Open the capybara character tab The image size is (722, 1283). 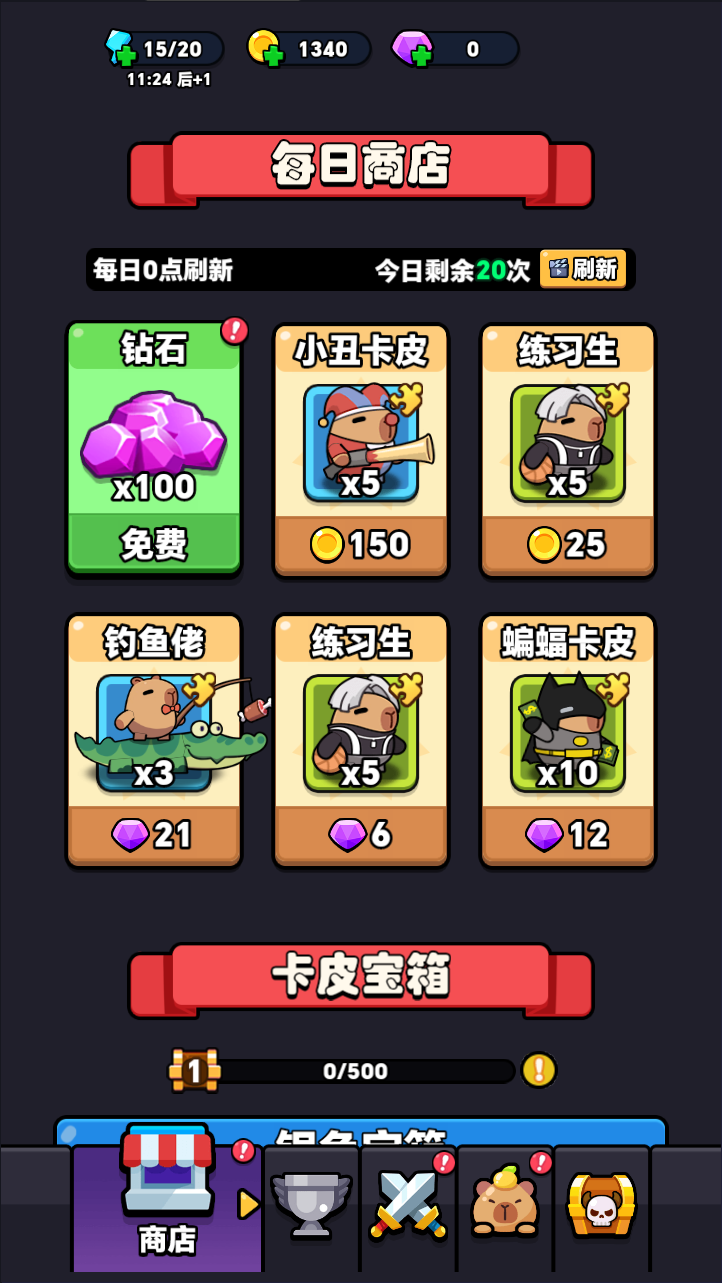point(505,1205)
